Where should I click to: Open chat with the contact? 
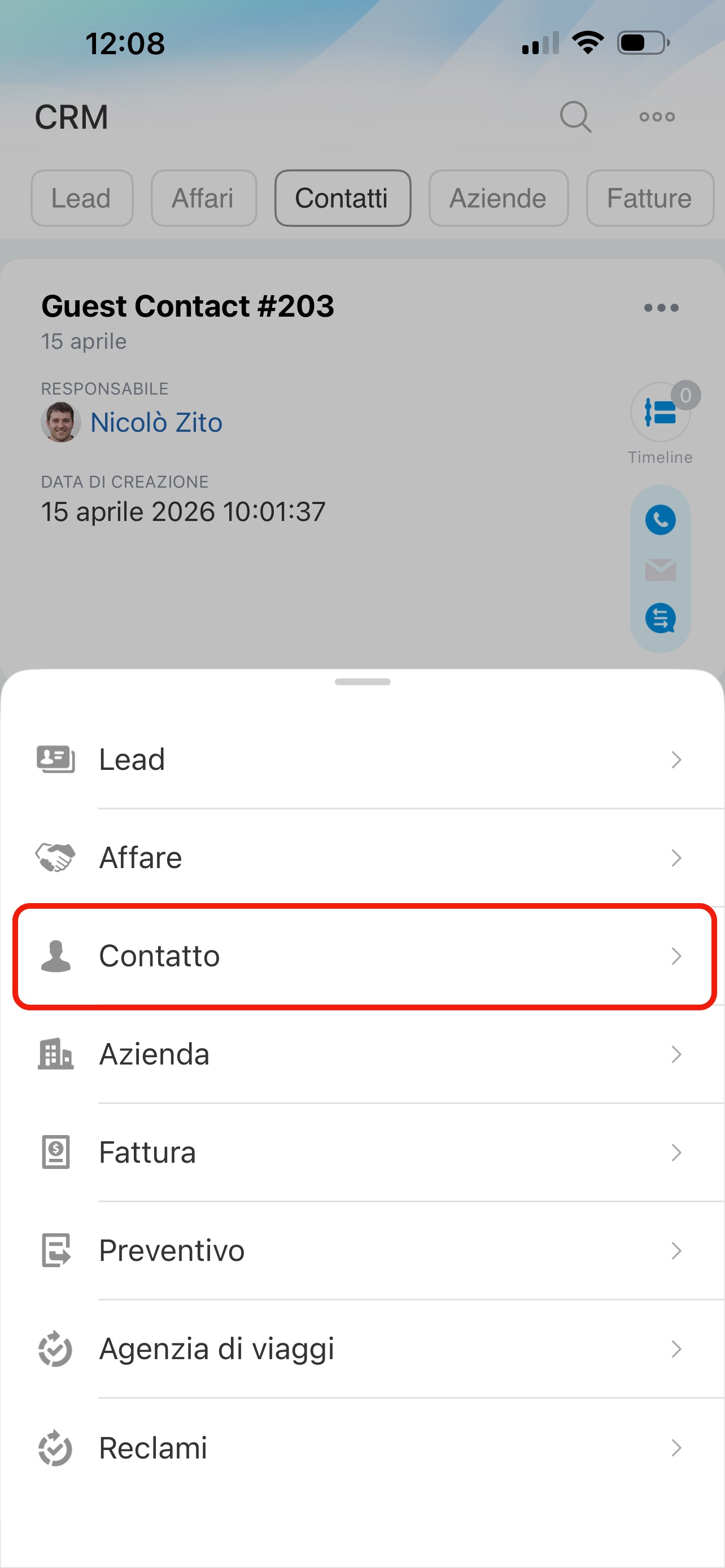click(x=660, y=619)
